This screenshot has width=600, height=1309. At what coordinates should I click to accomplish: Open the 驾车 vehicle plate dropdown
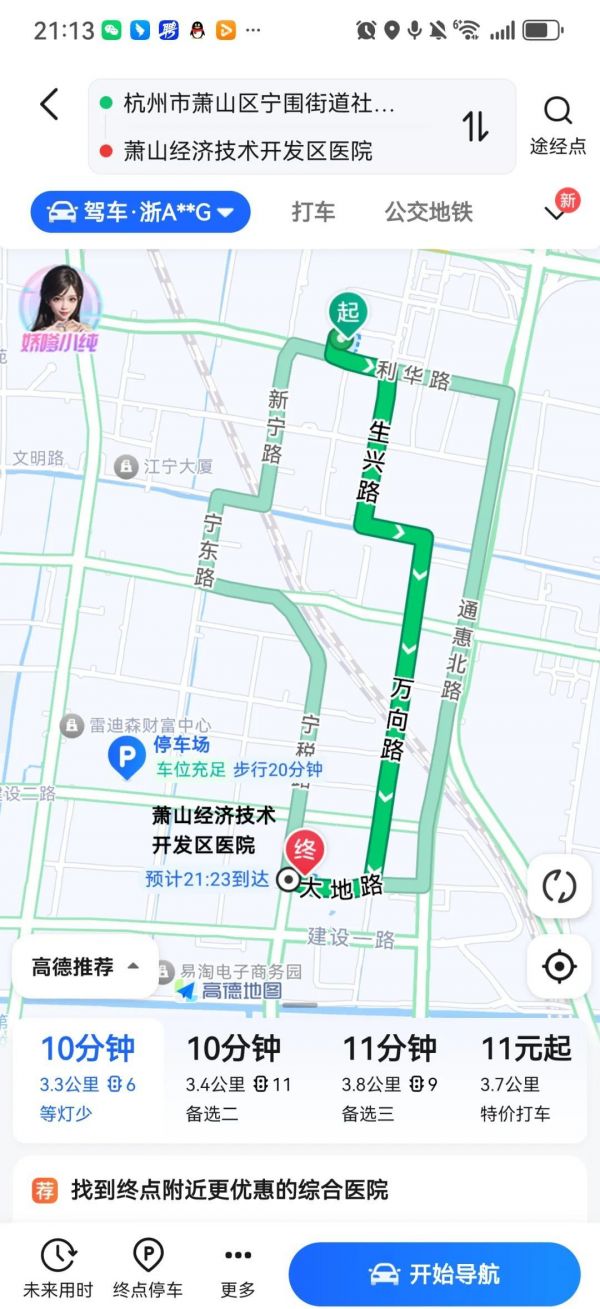point(140,212)
